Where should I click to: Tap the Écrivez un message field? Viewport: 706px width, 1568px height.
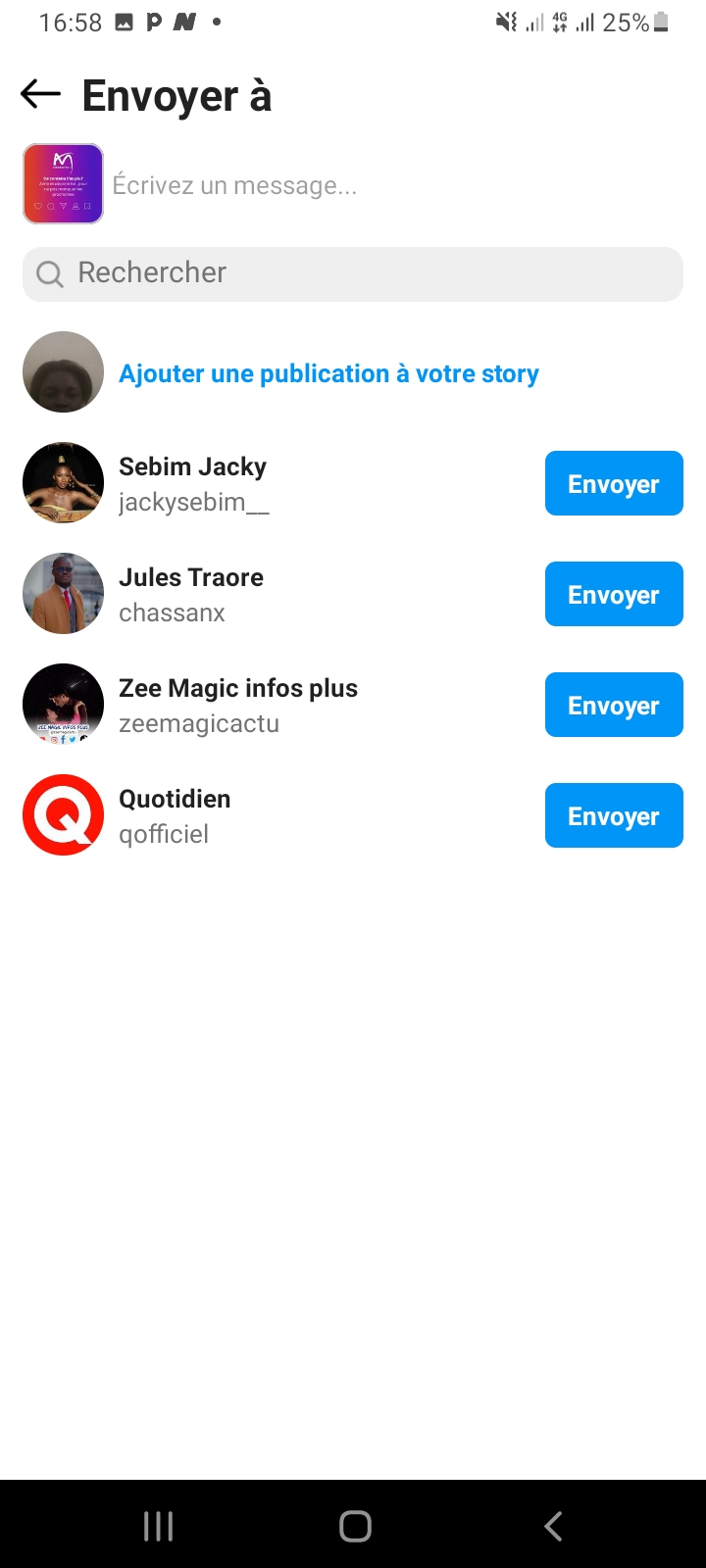(x=392, y=185)
